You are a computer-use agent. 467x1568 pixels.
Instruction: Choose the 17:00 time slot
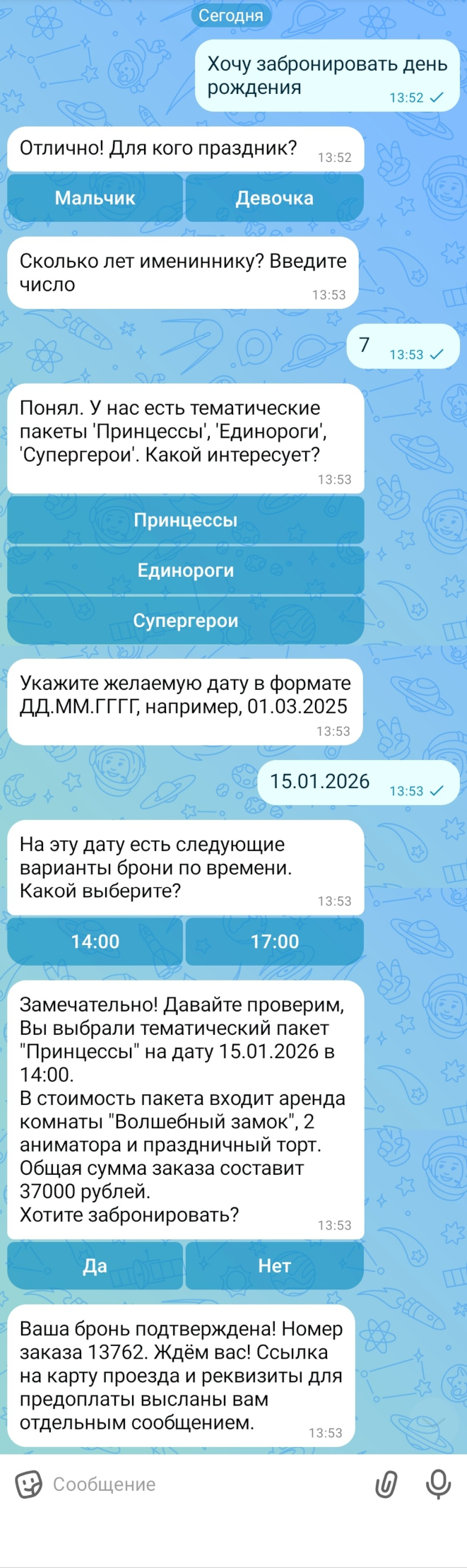click(x=274, y=942)
